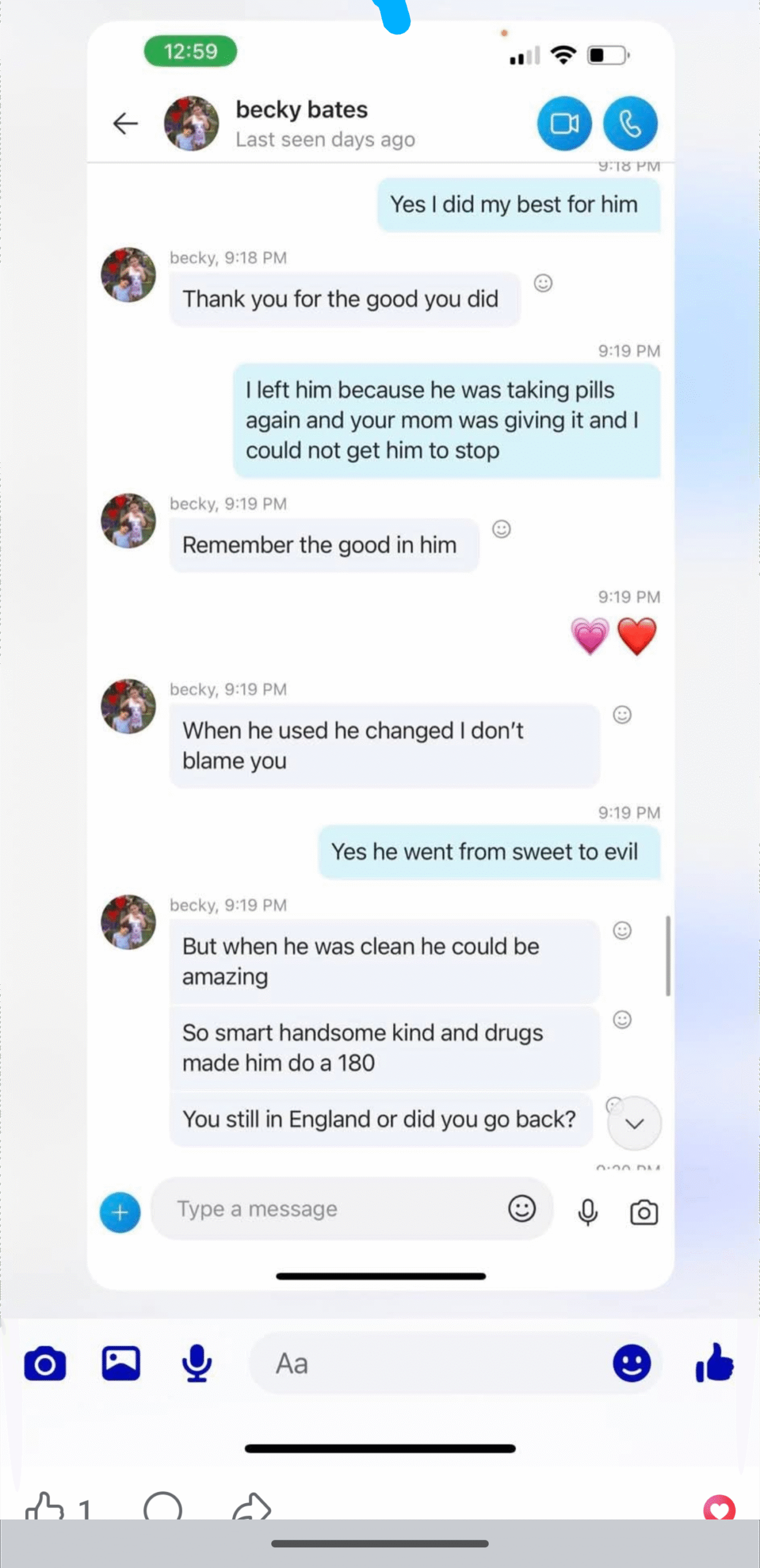This screenshot has width=760, height=1568.
Task: Share this post using the arrow icon
Action: (x=252, y=1507)
